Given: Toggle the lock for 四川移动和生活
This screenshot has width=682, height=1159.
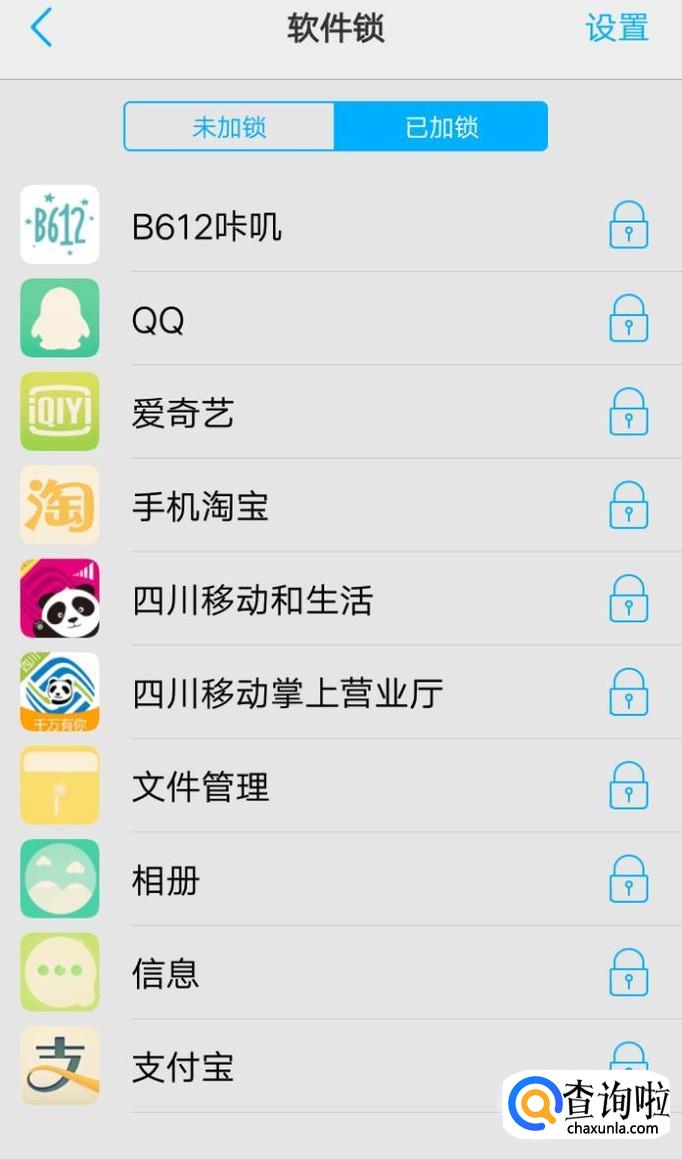Looking at the screenshot, I should click(628, 599).
